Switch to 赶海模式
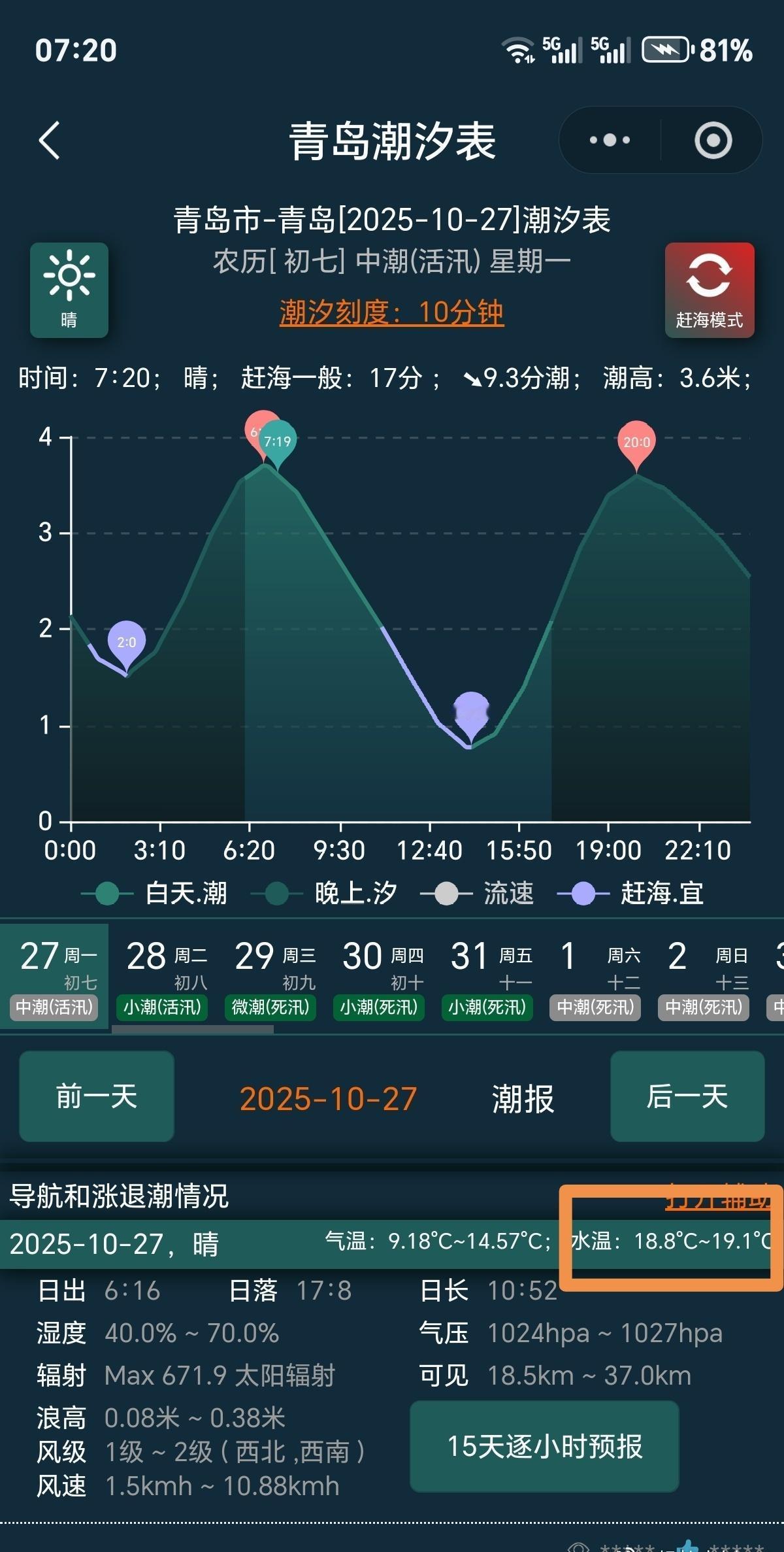Image resolution: width=784 pixels, height=1552 pixels. pos(710,290)
